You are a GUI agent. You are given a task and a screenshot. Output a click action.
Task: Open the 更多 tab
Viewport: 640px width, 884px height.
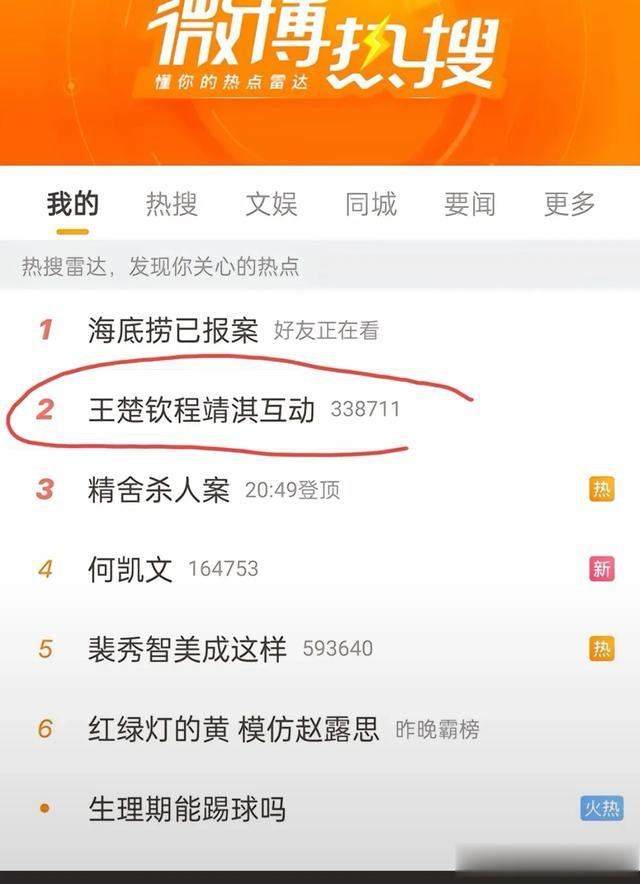[x=569, y=205]
